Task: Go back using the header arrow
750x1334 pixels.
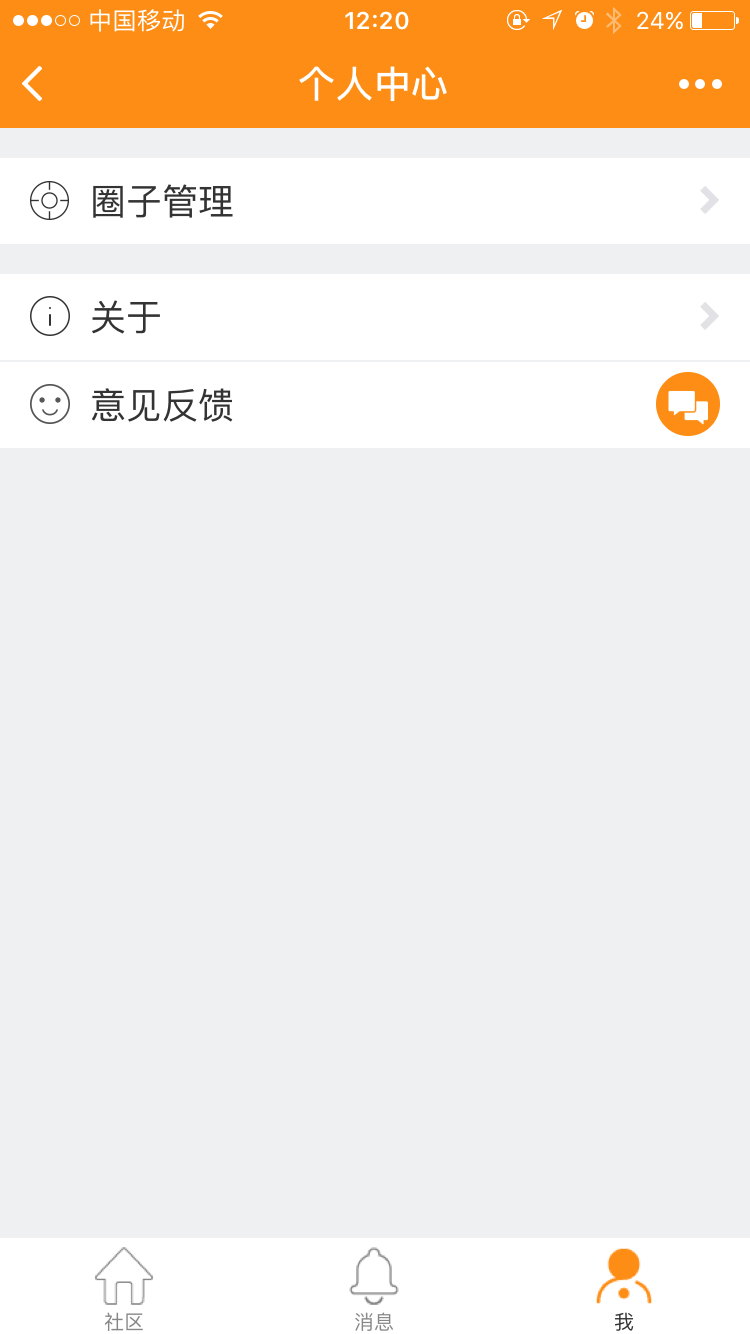Action: [32, 84]
